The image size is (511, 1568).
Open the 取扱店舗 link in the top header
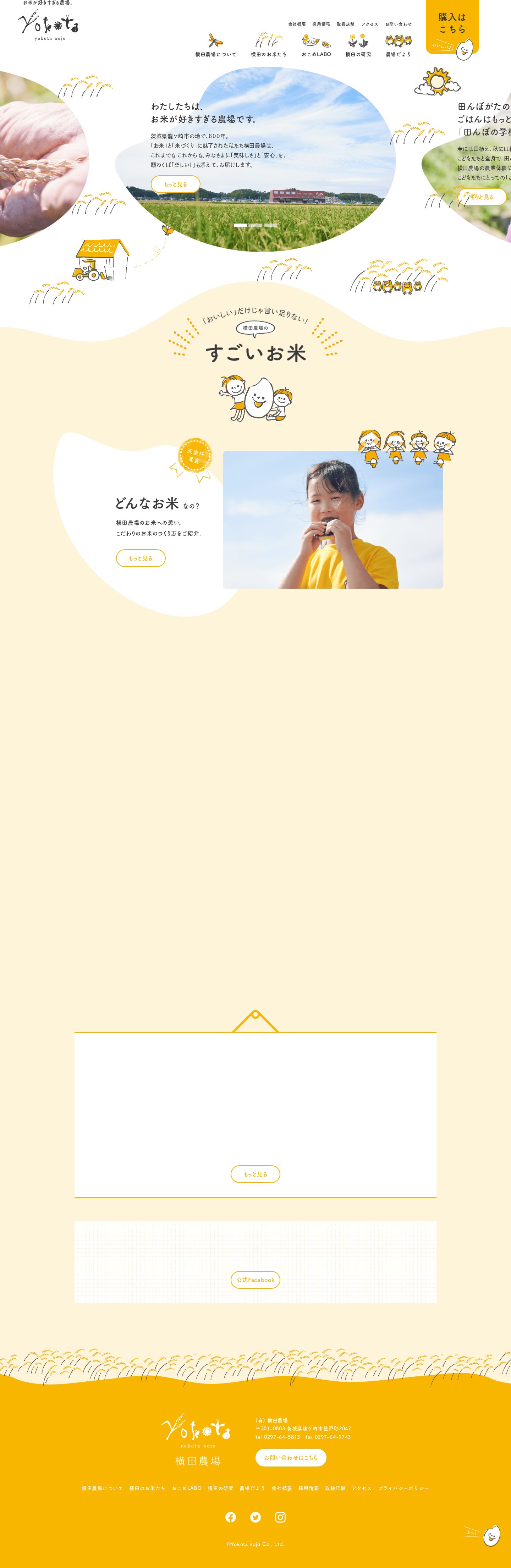tap(345, 24)
